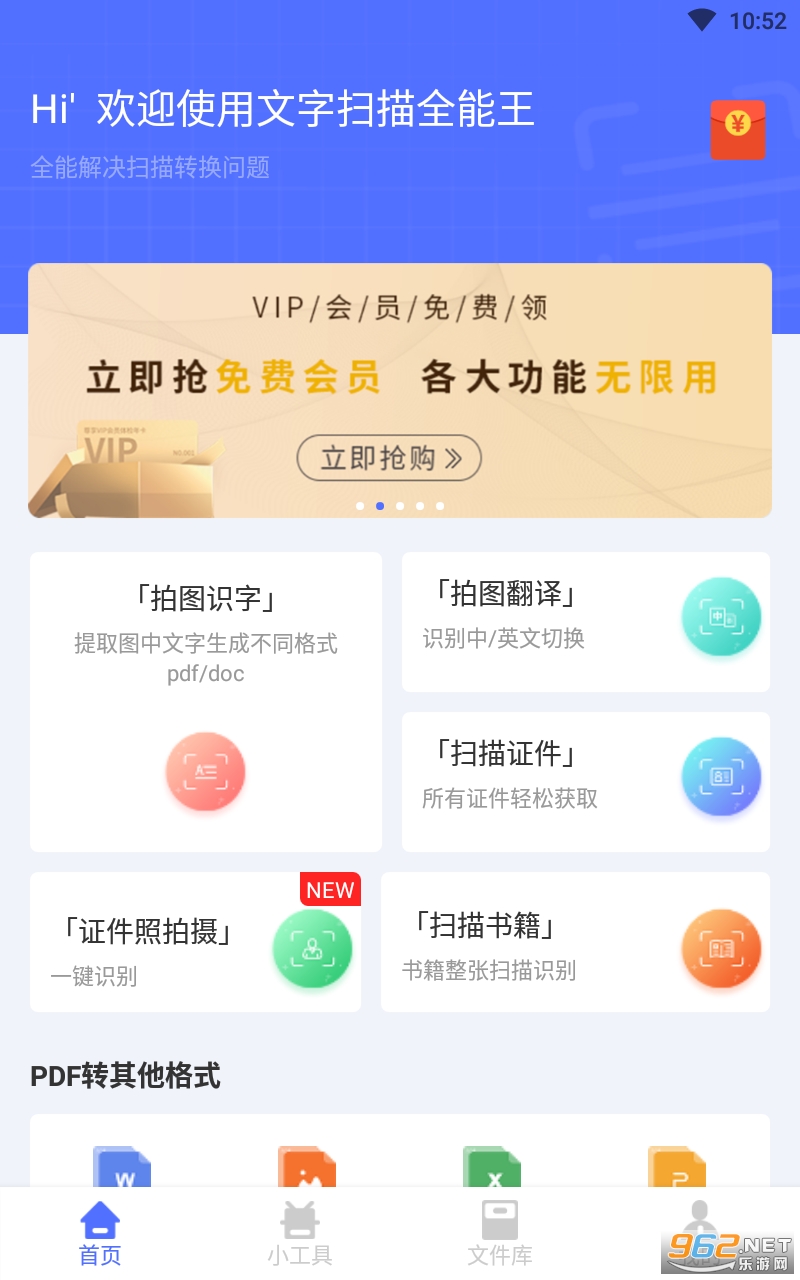Tap 立即抢购 on the VIP banner
Viewport: 800px width, 1280px height.
(x=389, y=458)
